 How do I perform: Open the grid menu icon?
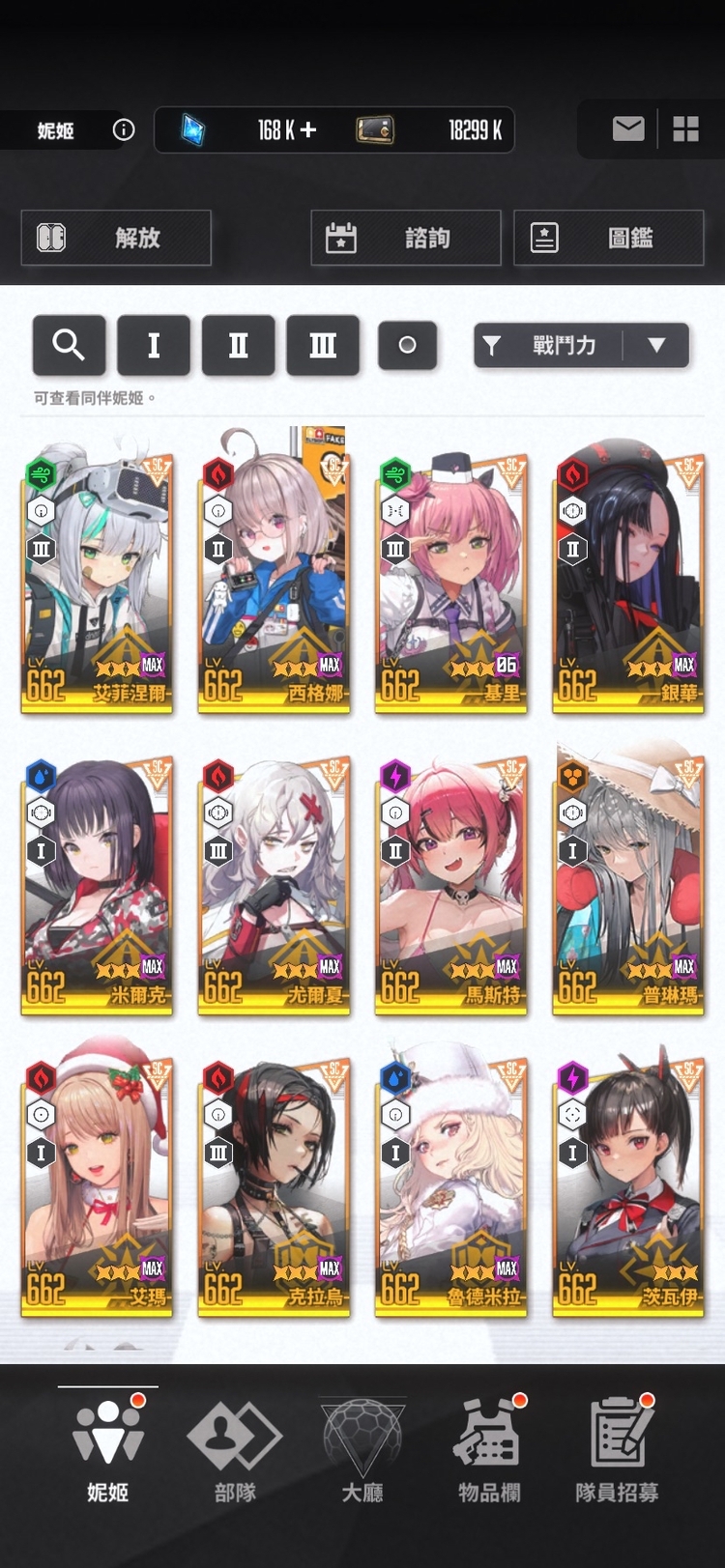685,128
